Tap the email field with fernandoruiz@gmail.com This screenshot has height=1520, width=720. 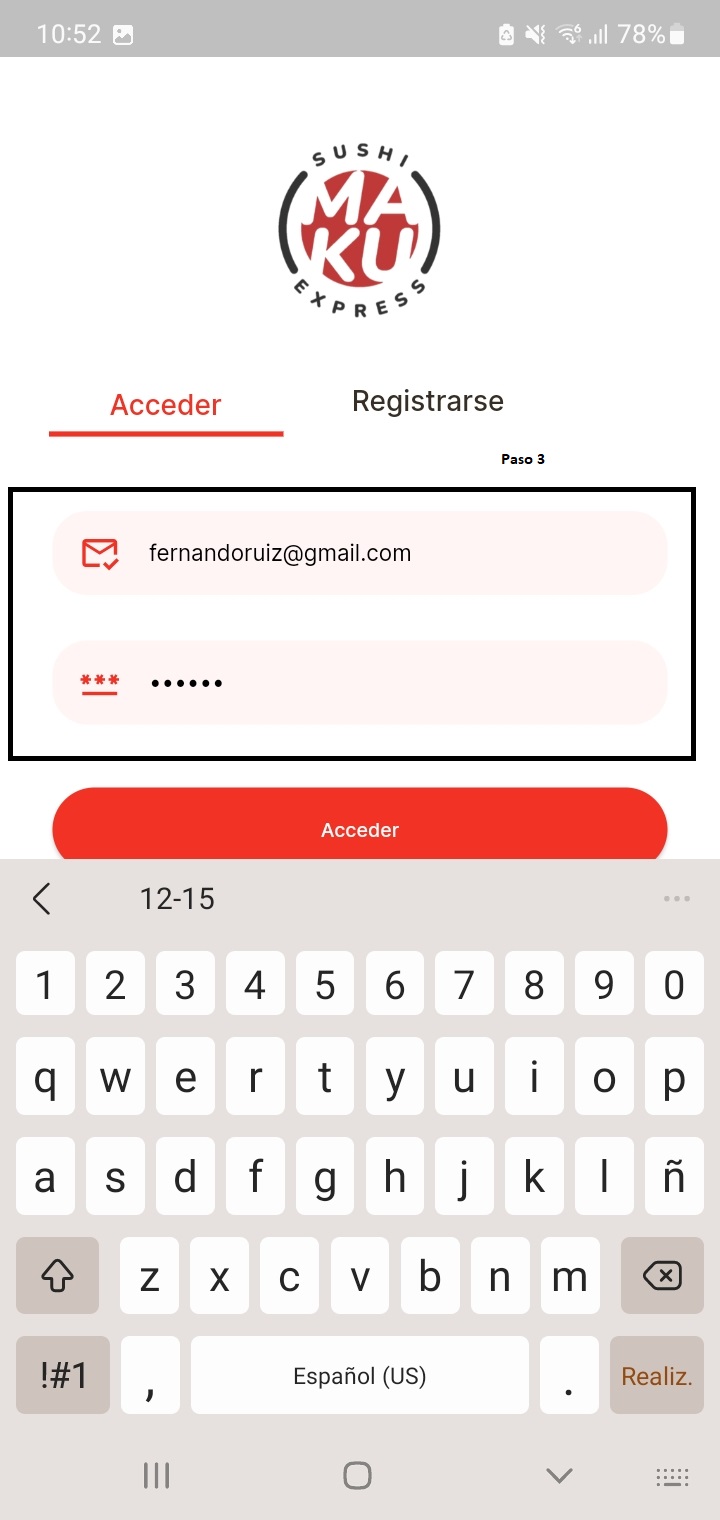360,553
